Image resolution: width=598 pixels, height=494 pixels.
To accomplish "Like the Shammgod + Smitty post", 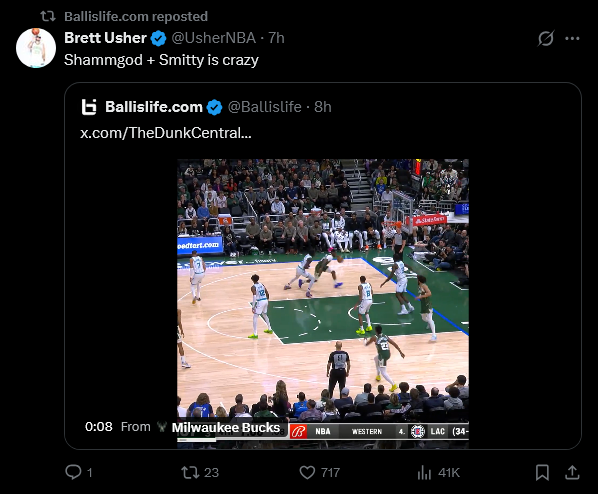I will (319, 472).
